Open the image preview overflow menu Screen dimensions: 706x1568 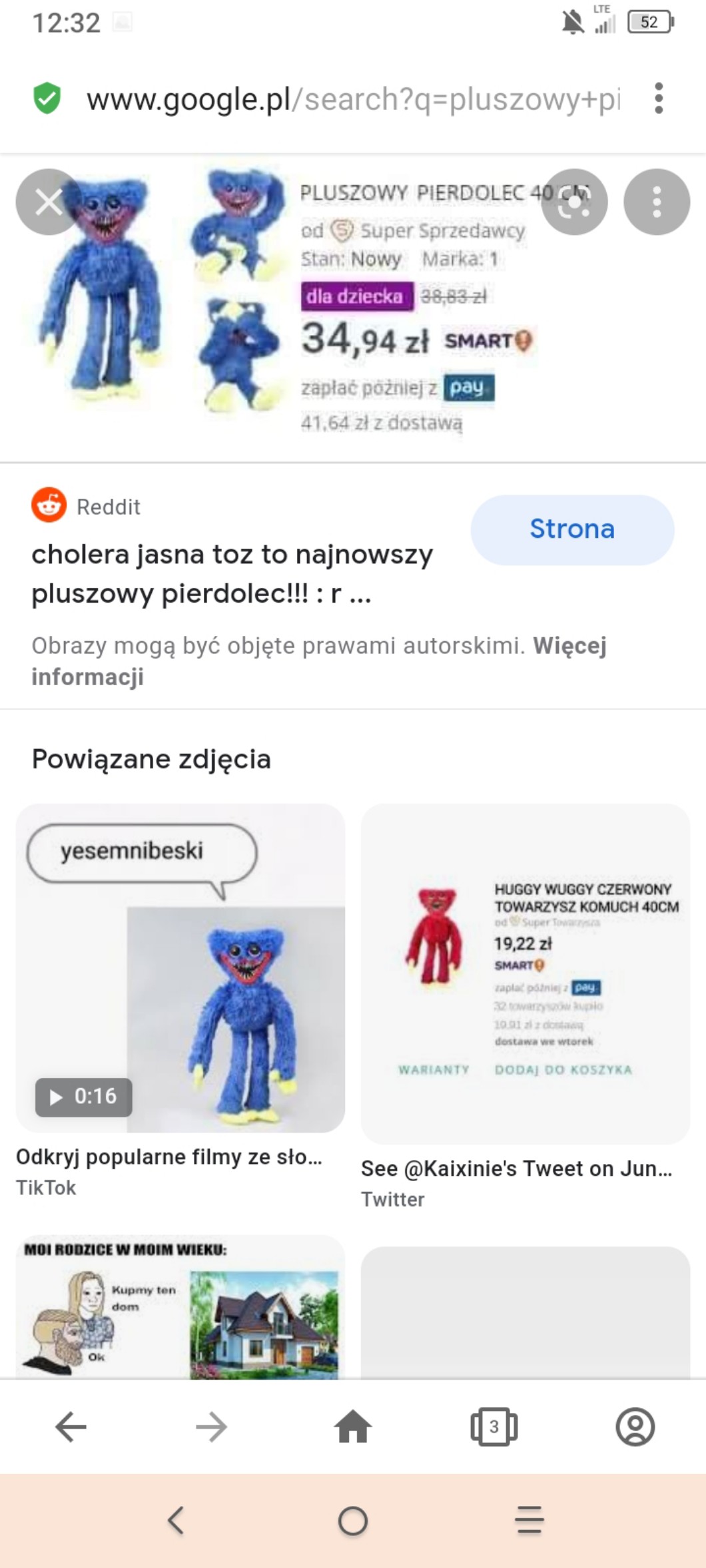click(656, 202)
